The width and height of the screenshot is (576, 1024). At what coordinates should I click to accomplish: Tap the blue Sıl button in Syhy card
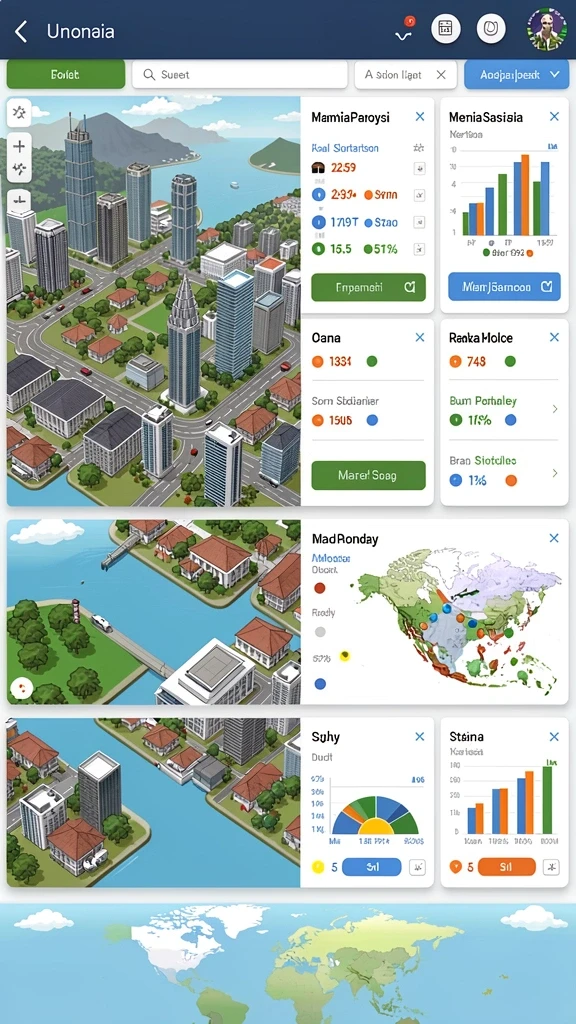(372, 867)
